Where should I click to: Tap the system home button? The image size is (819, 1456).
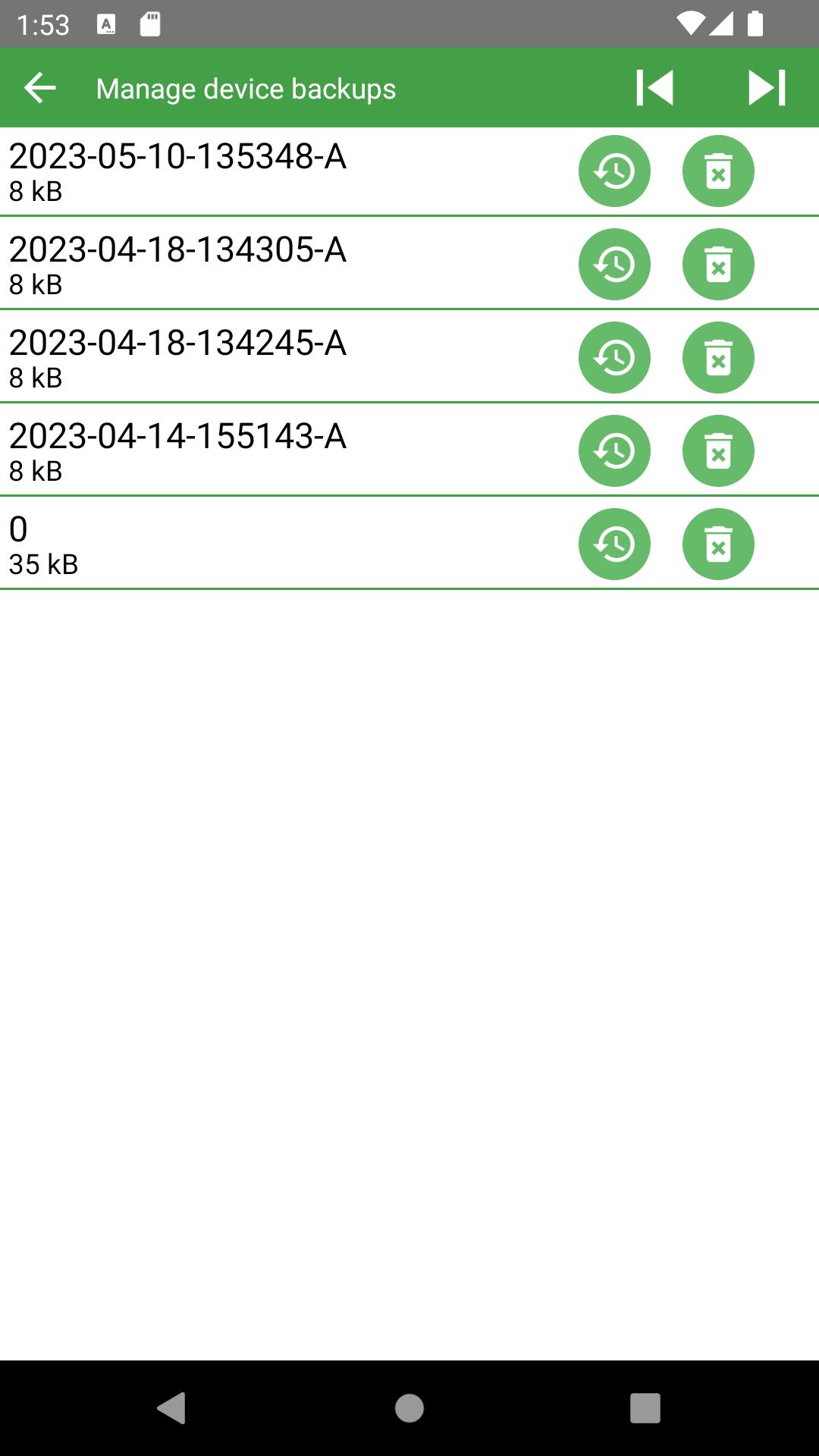(409, 1408)
